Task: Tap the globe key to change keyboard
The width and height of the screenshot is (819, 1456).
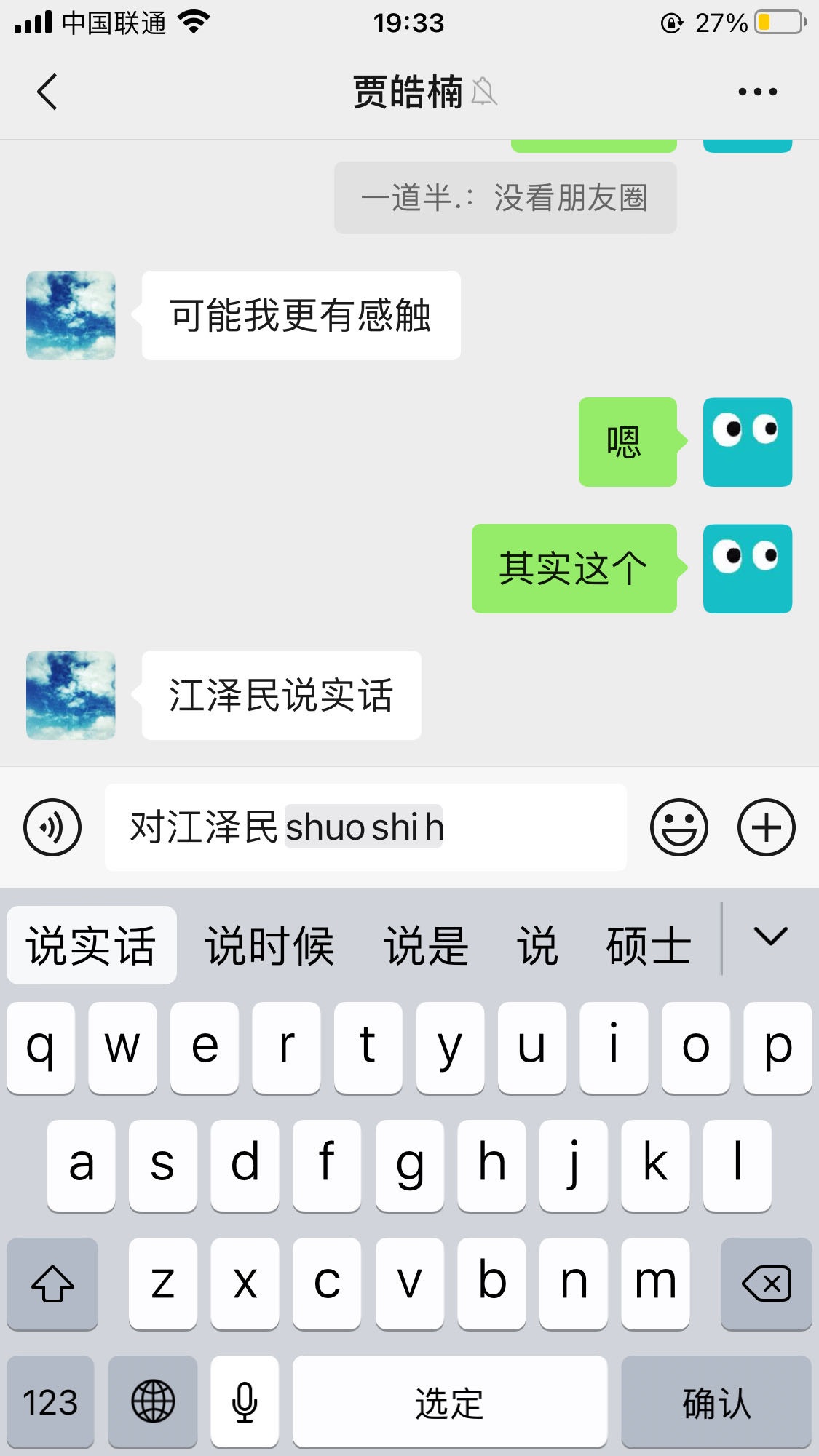Action: [153, 1401]
